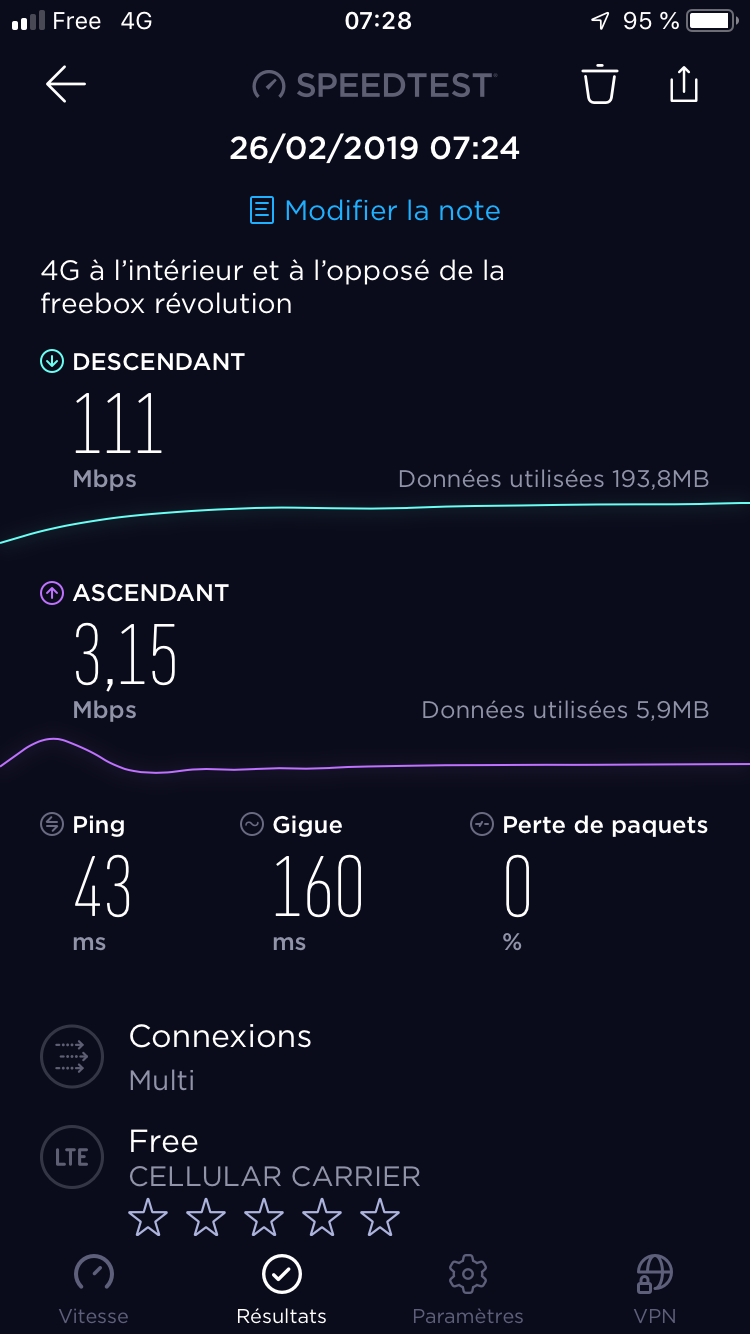Switch to the Vitesse tab
750x1334 pixels.
tap(94, 1288)
